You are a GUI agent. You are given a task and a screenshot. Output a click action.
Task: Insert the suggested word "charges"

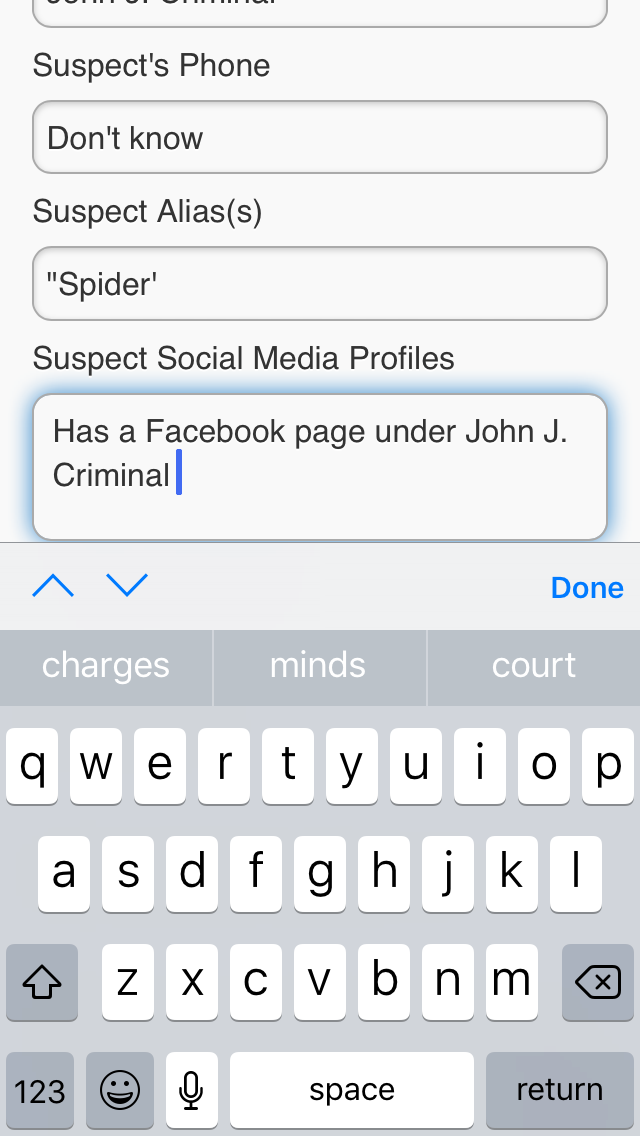pos(106,667)
